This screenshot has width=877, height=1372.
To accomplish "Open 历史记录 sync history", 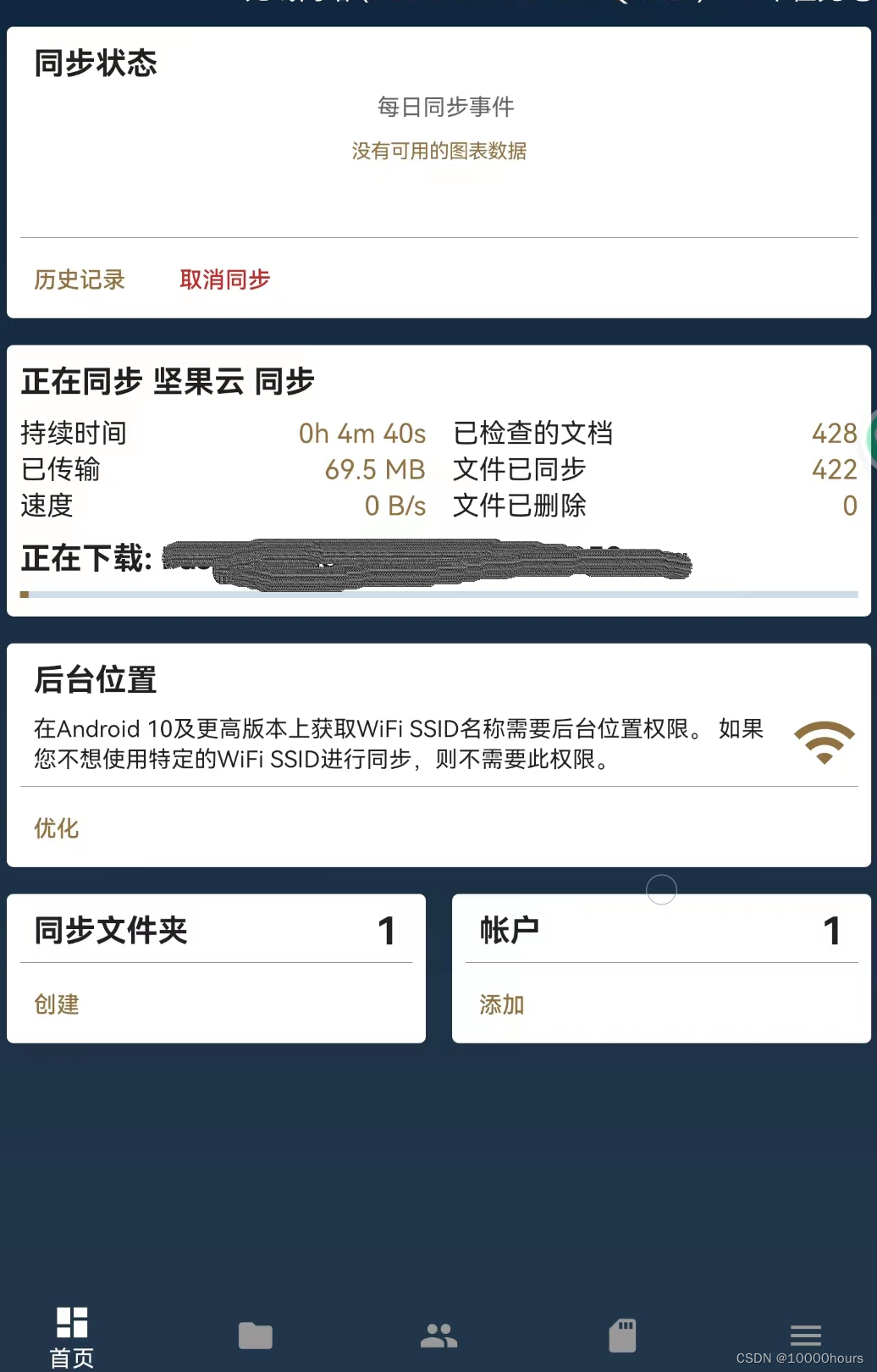I will (80, 279).
